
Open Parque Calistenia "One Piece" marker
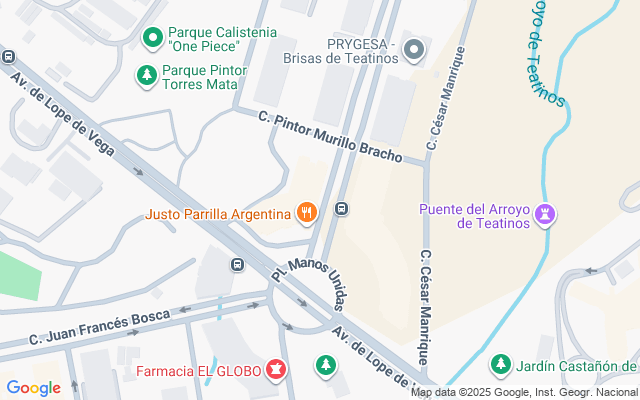tap(152, 39)
